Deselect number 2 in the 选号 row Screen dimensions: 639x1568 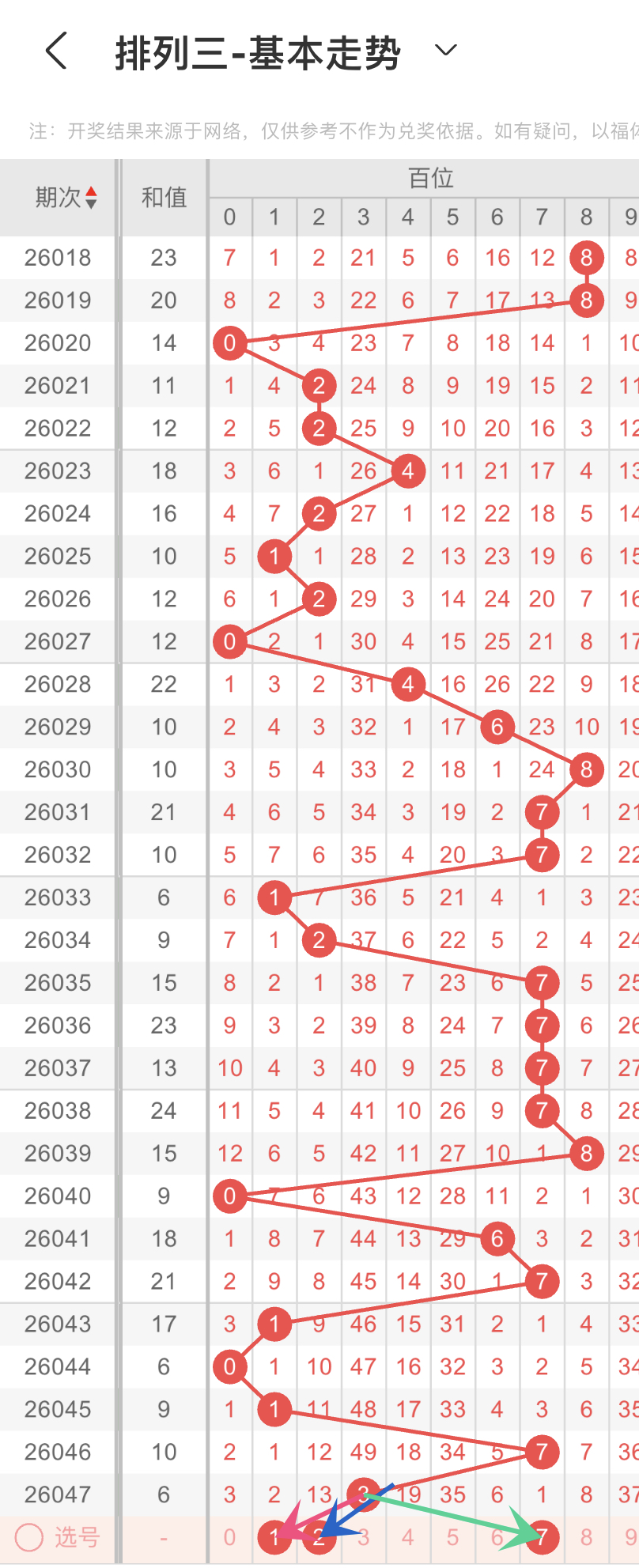point(319,1537)
